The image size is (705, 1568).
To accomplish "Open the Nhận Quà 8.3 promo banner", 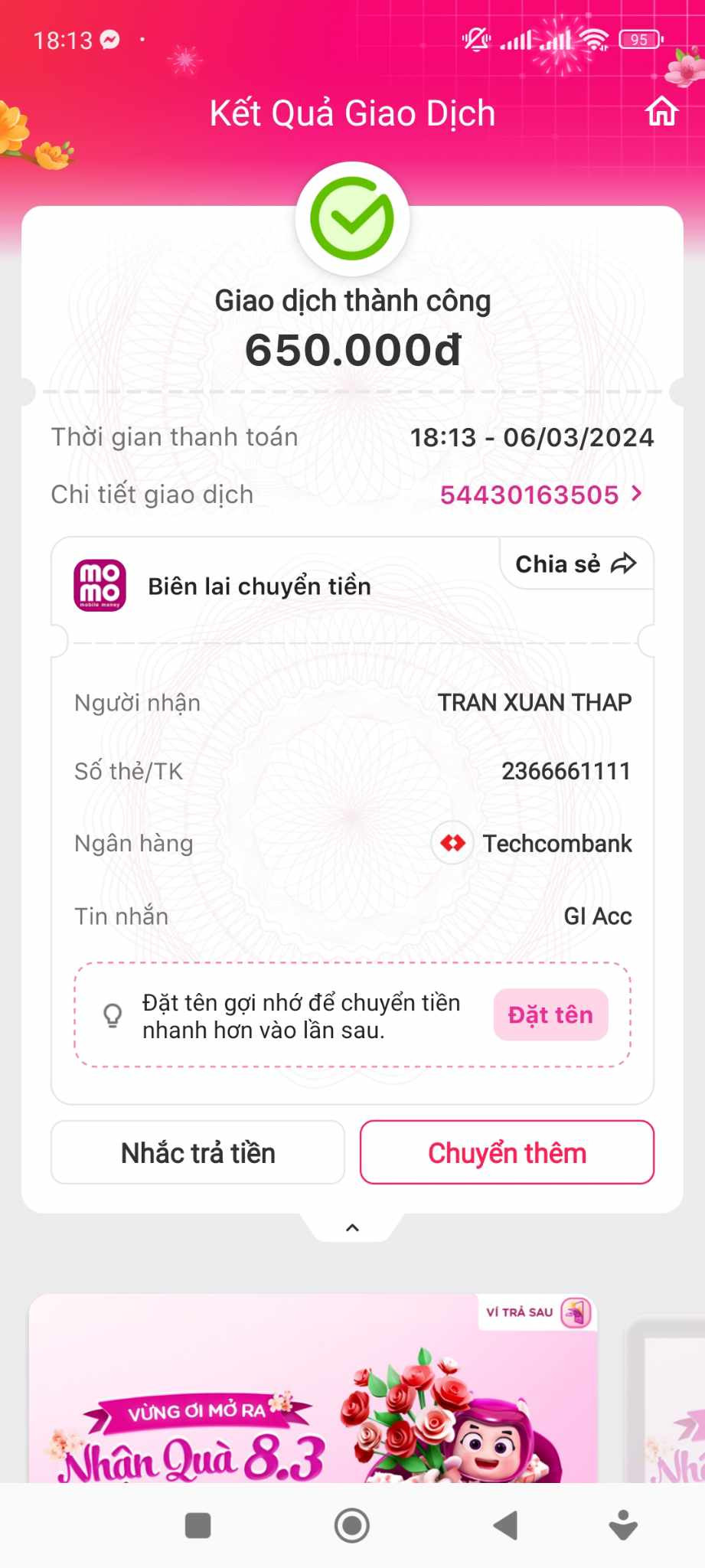I will [x=312, y=1393].
